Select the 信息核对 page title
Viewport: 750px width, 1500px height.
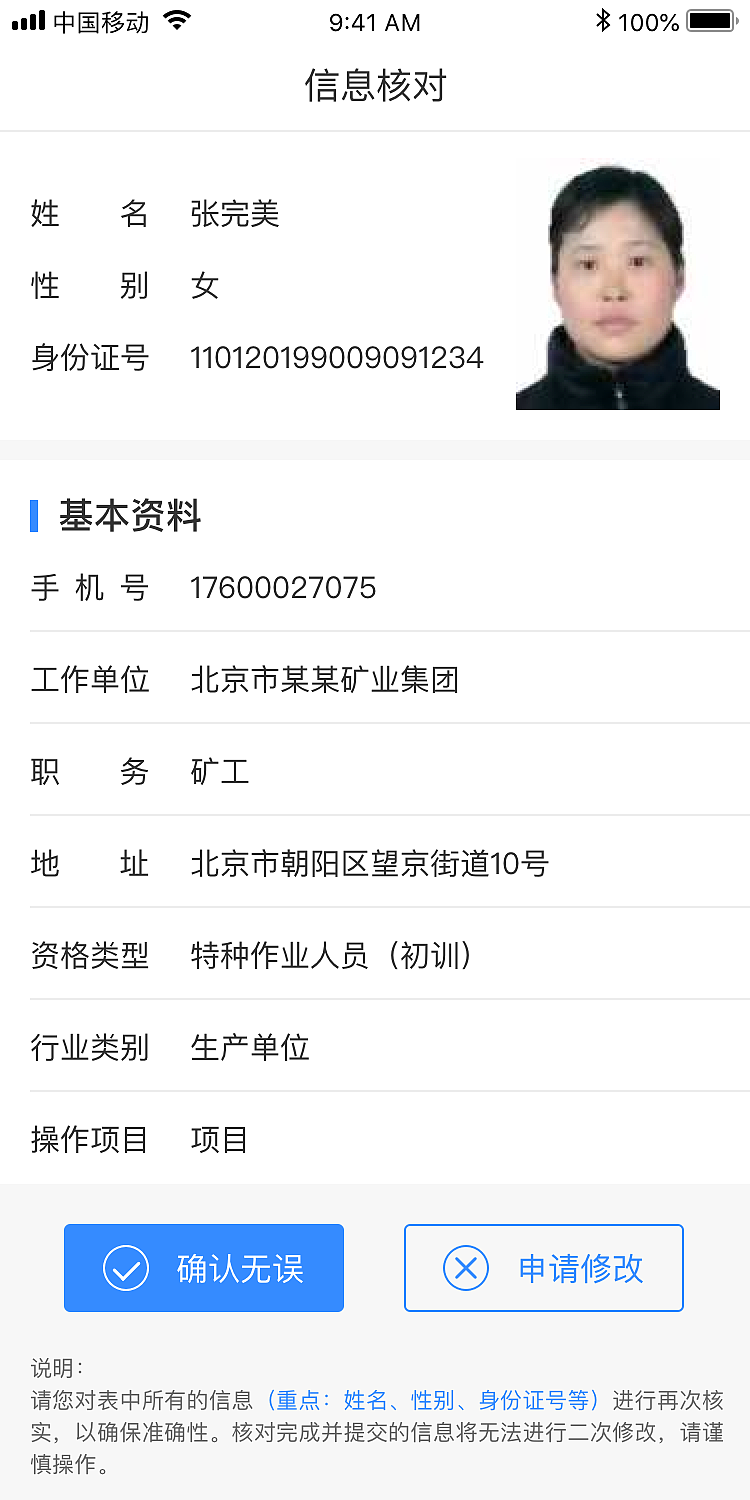click(374, 87)
